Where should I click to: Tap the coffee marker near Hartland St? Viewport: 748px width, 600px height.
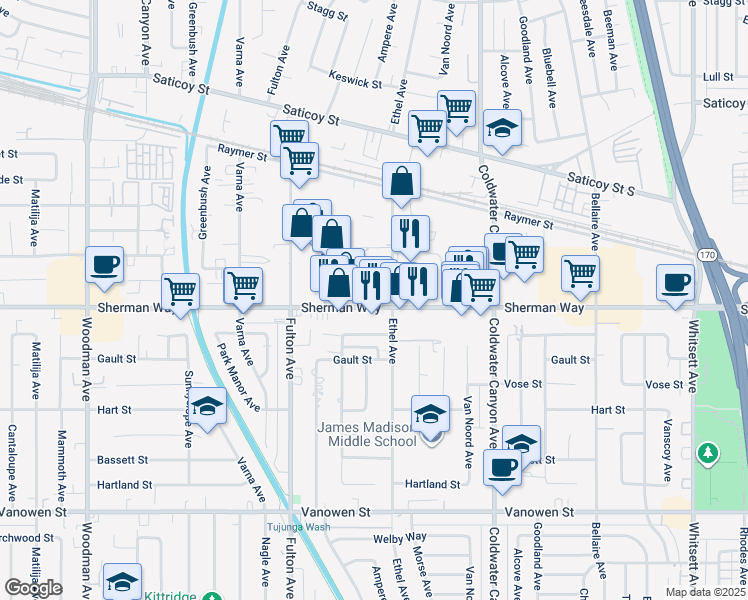coord(502,466)
